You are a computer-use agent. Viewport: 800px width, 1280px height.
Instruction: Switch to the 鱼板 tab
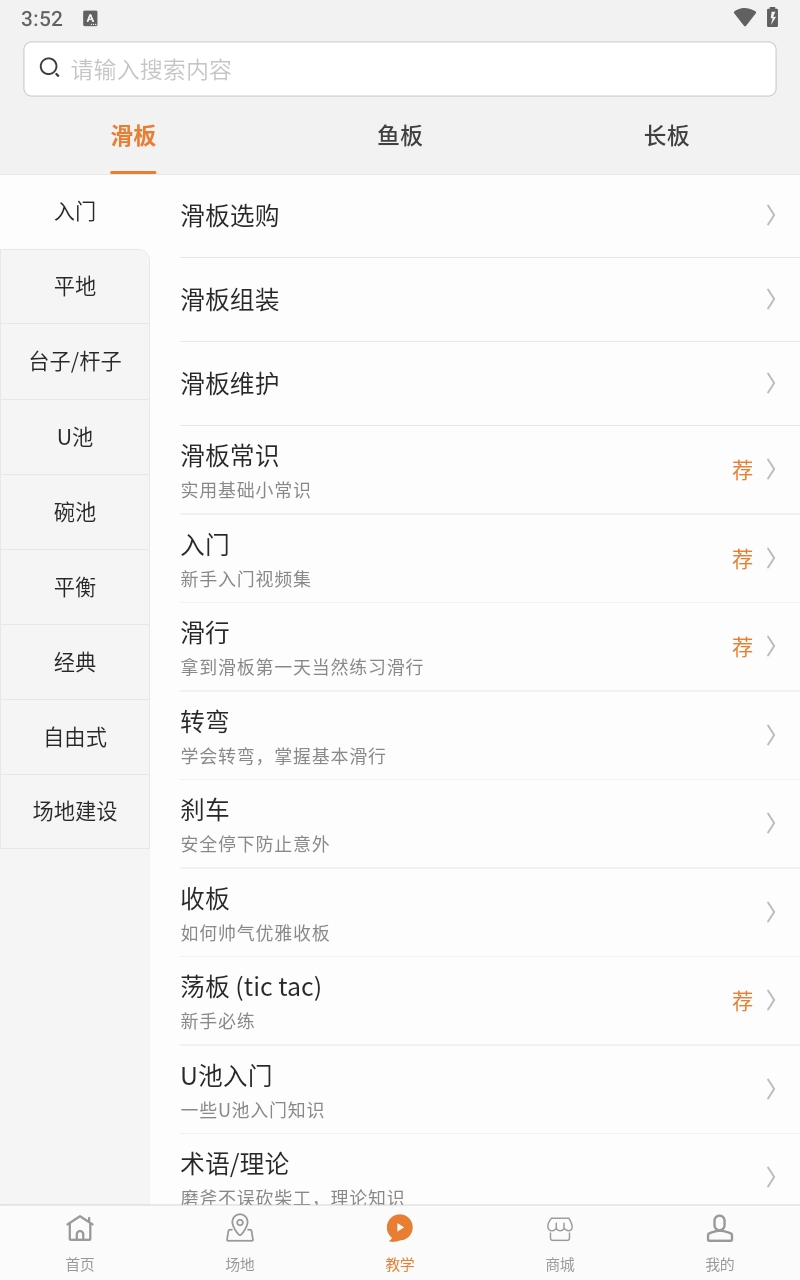[400, 136]
